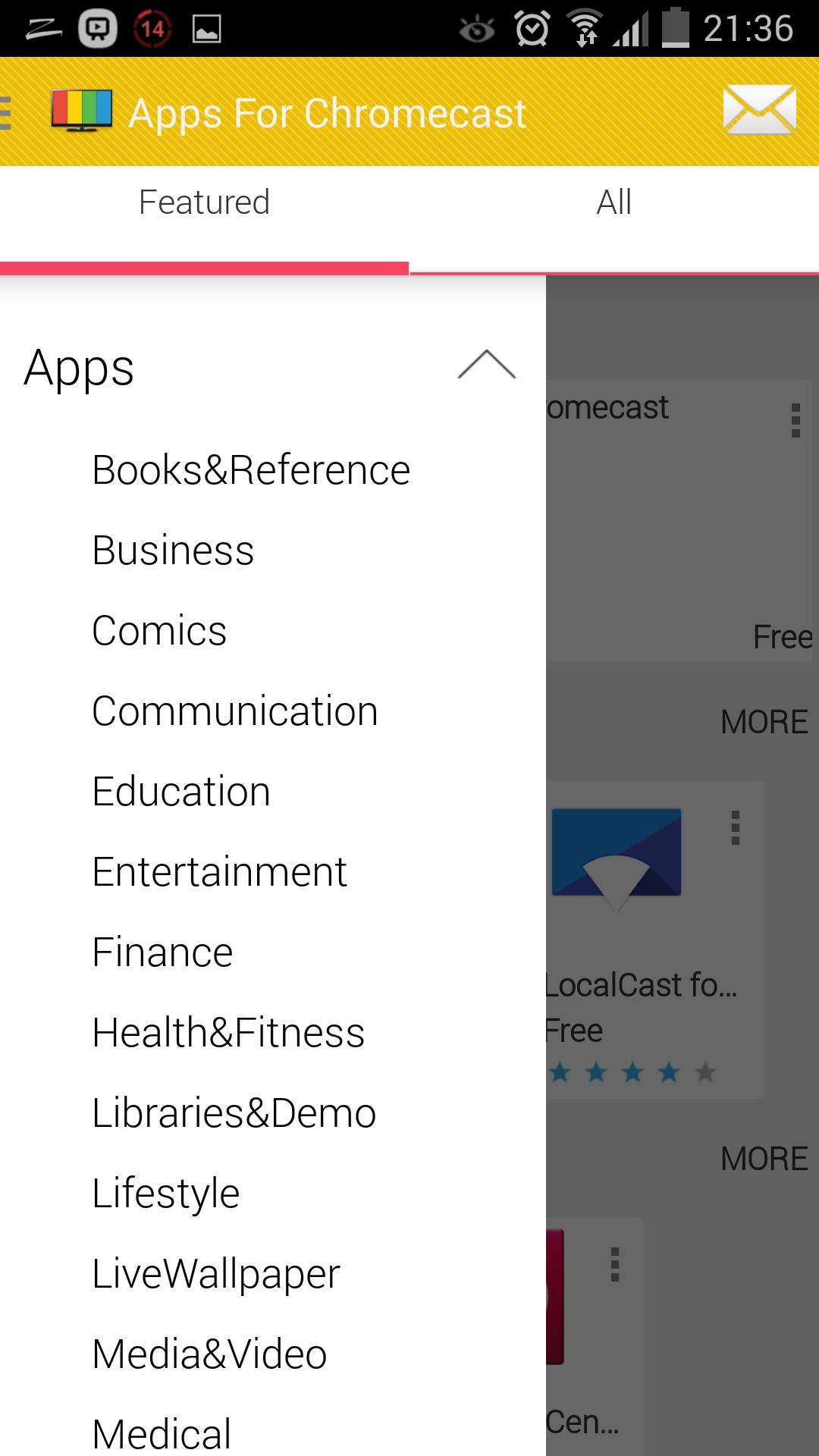Select the Communication category
The height and width of the screenshot is (1456, 819).
[234, 711]
